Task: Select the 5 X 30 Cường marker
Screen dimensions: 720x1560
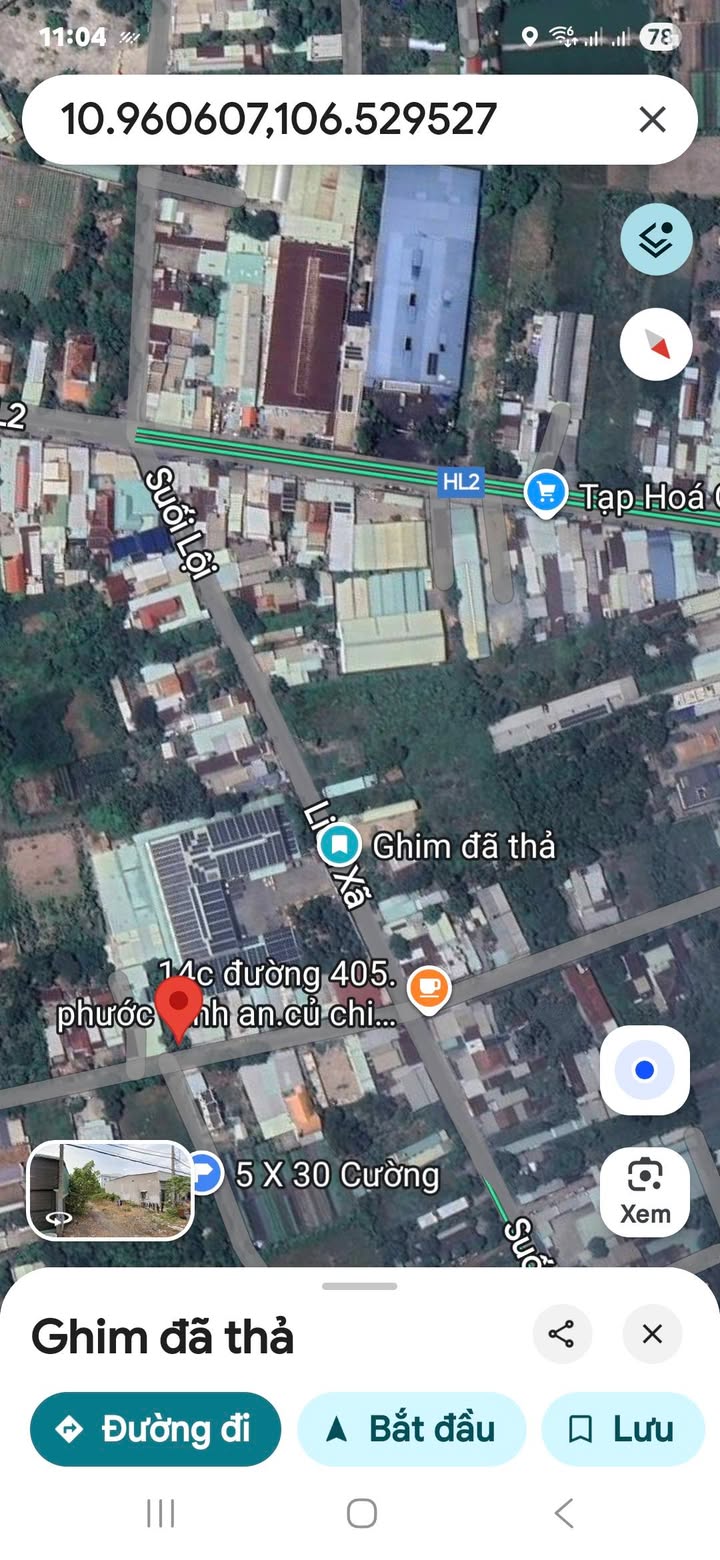Action: click(205, 1173)
